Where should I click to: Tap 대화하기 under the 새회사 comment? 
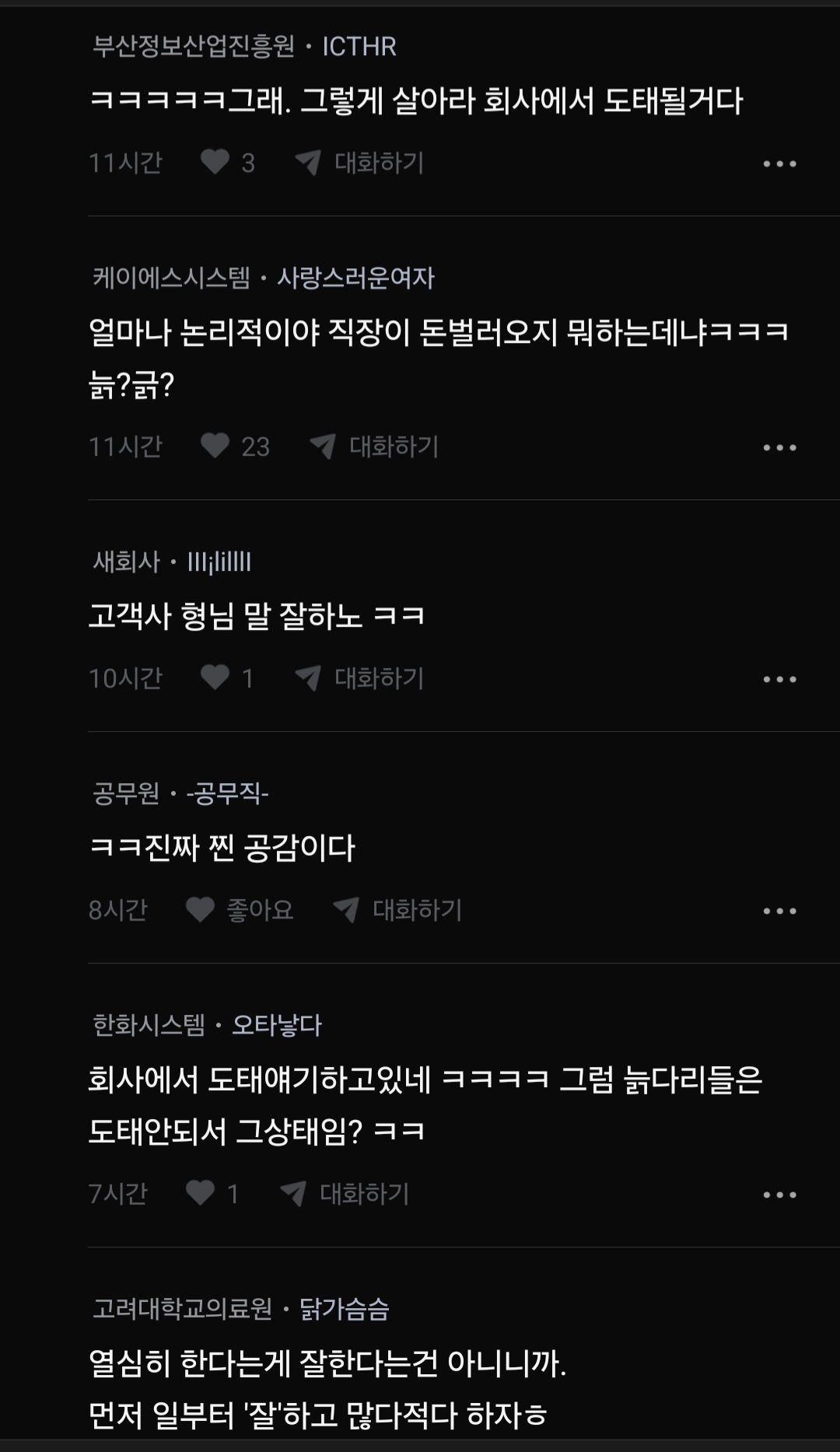pyautogui.click(x=360, y=678)
